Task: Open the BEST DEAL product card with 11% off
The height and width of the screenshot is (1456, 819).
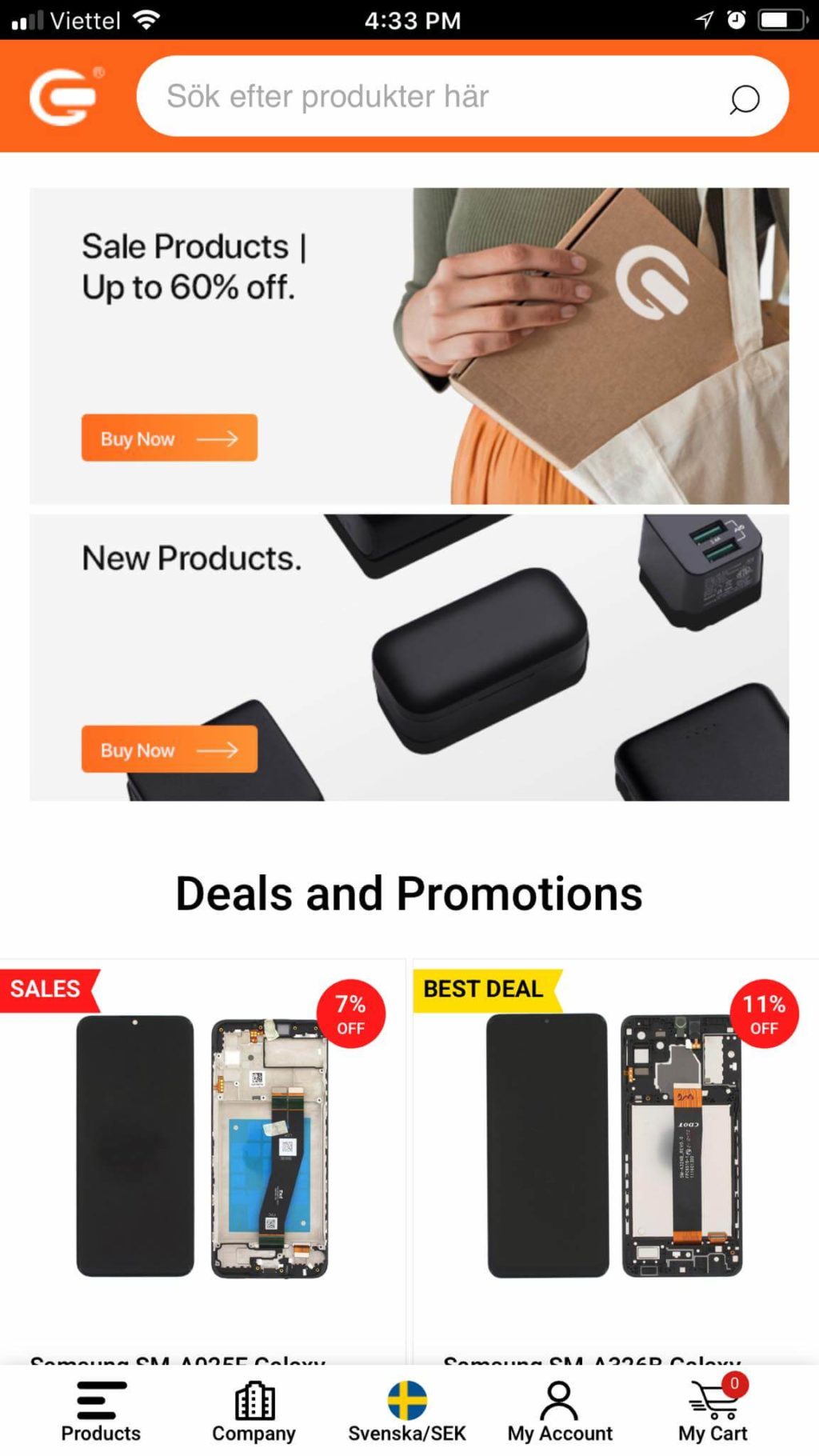Action: (x=614, y=1152)
